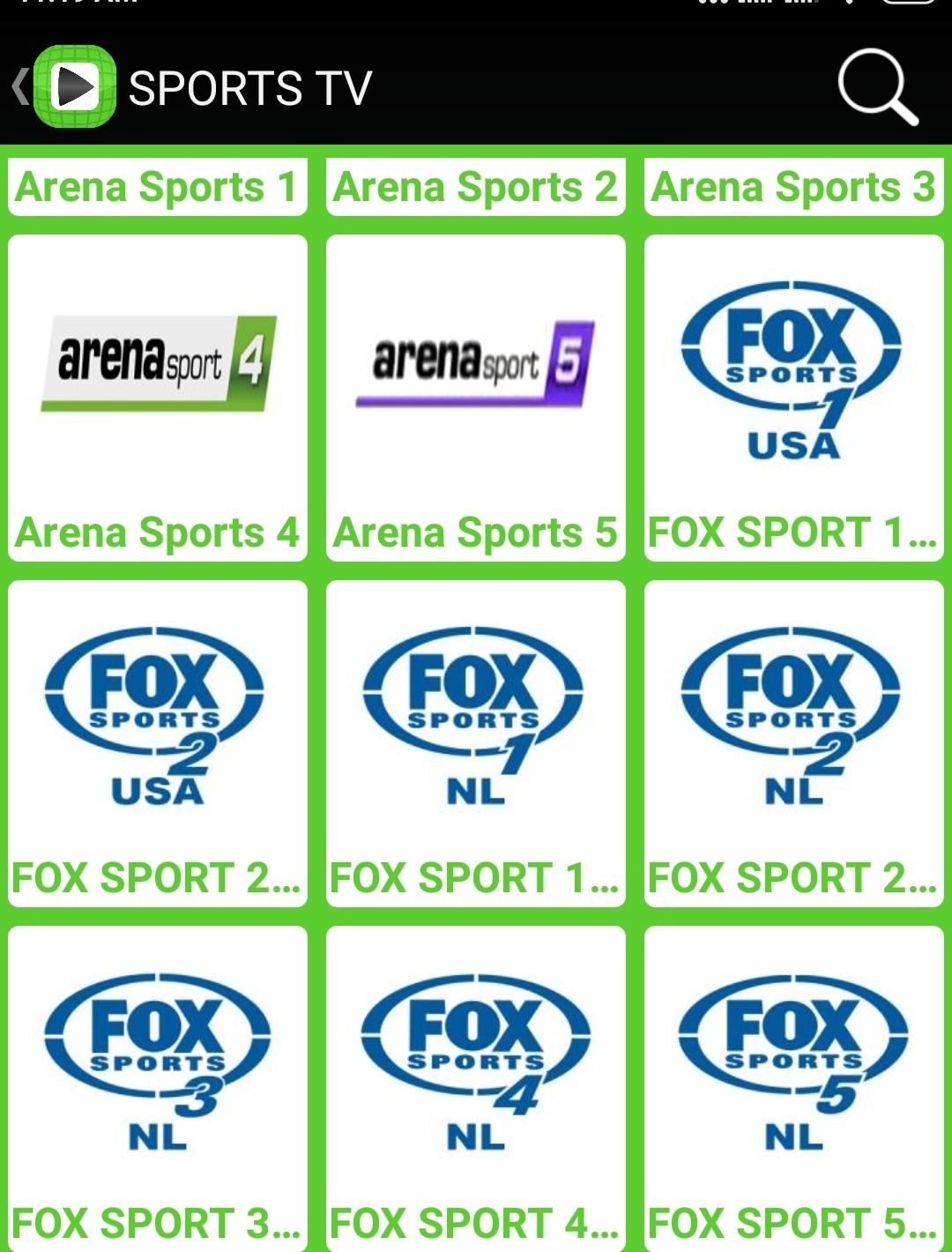Screen dimensions: 952x1252
Task: Watch Fox Sports 1 USA channel
Action: [x=793, y=397]
